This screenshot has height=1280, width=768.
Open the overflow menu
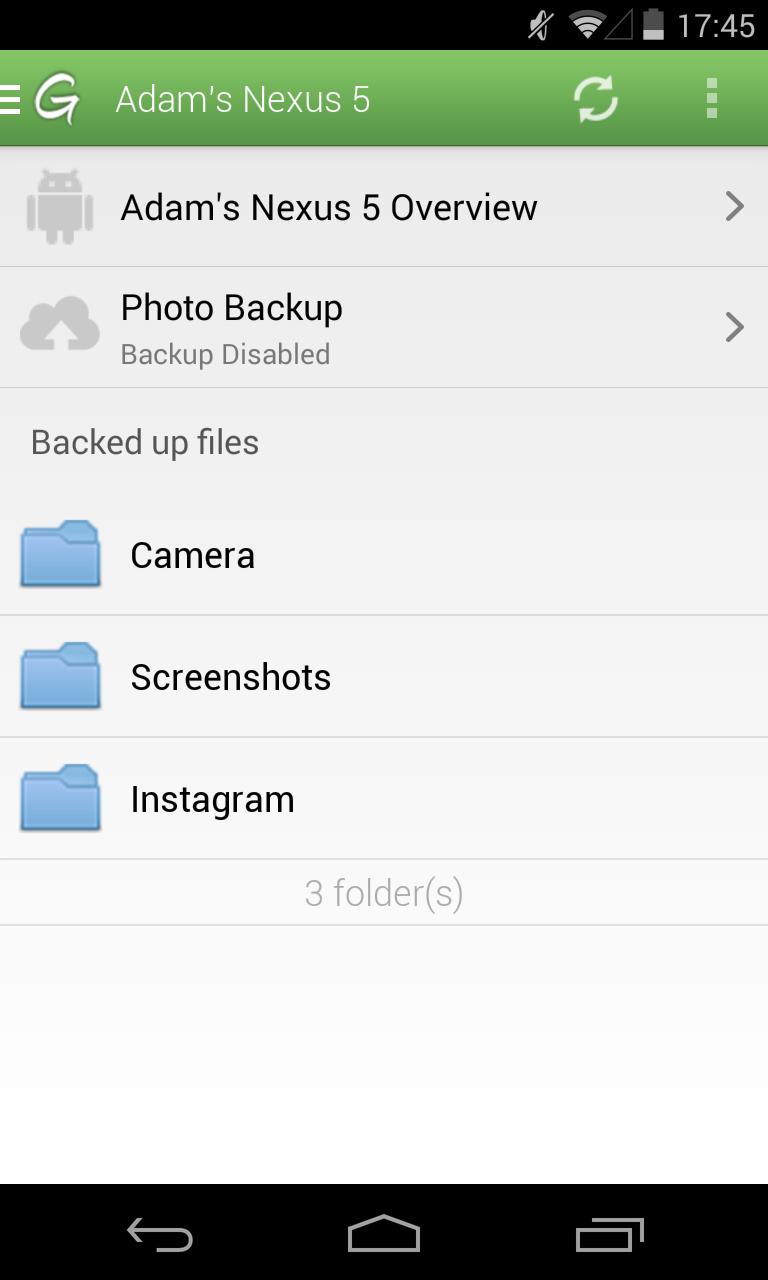711,99
